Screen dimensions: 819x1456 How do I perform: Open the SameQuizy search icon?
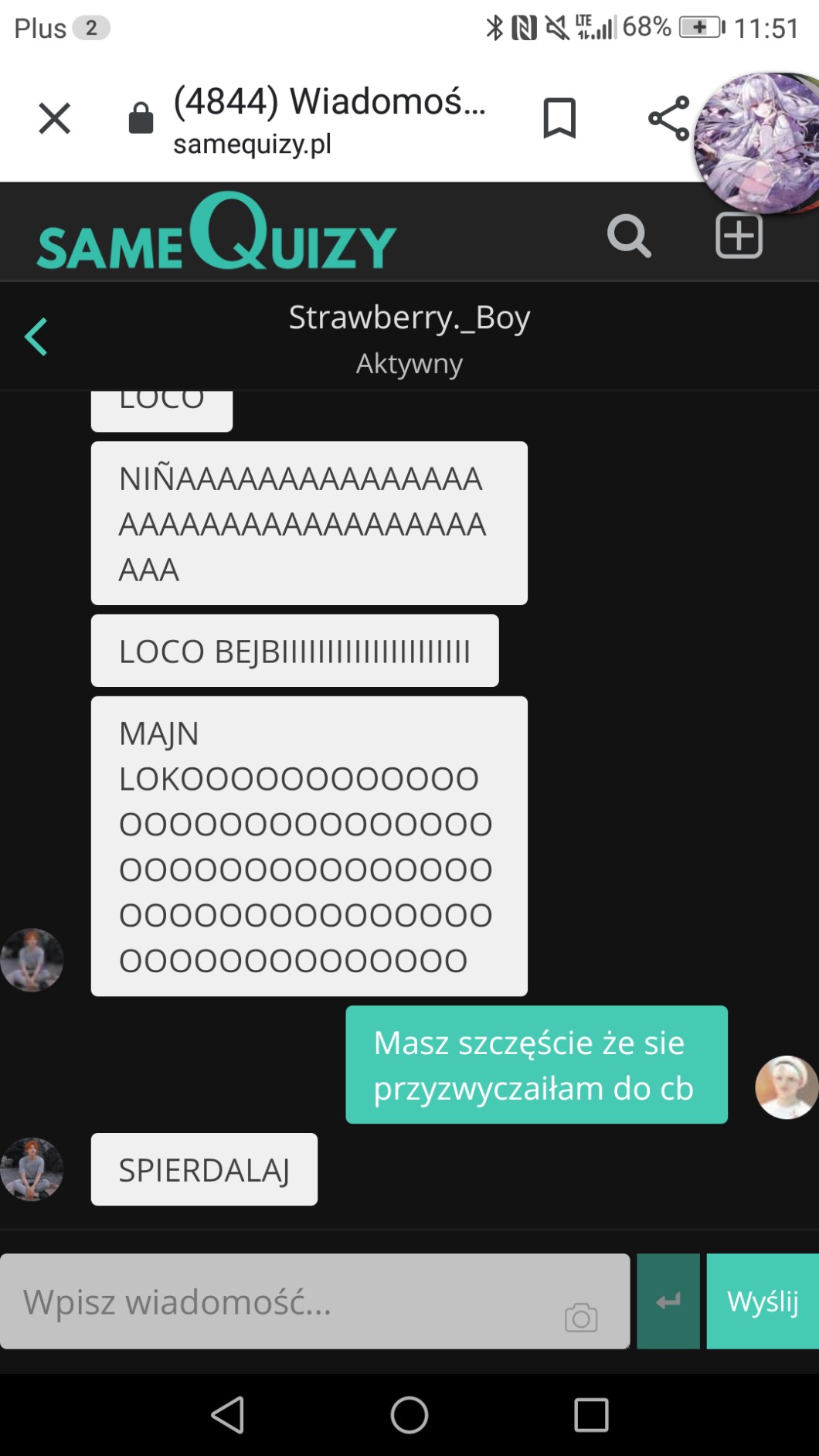[629, 236]
